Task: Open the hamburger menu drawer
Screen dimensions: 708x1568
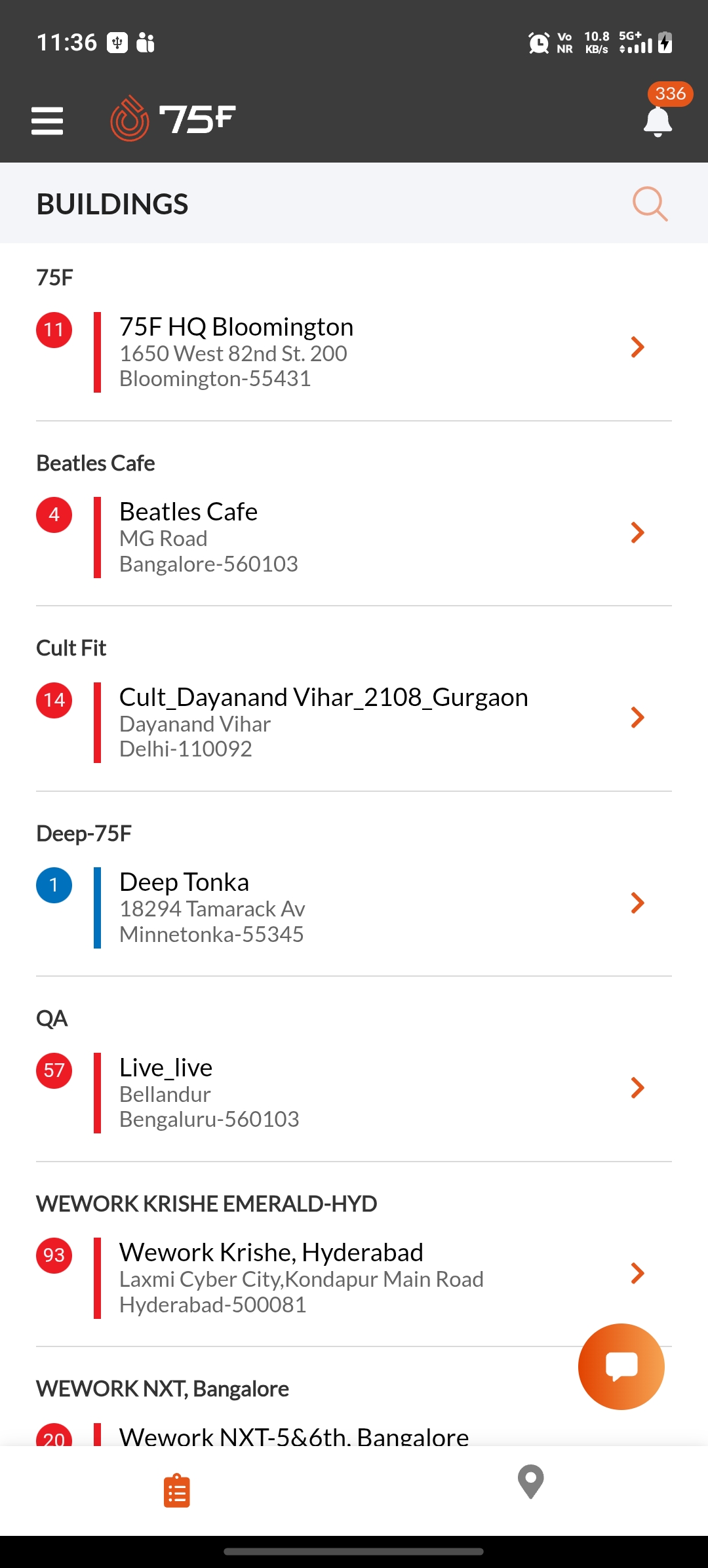Action: click(47, 121)
